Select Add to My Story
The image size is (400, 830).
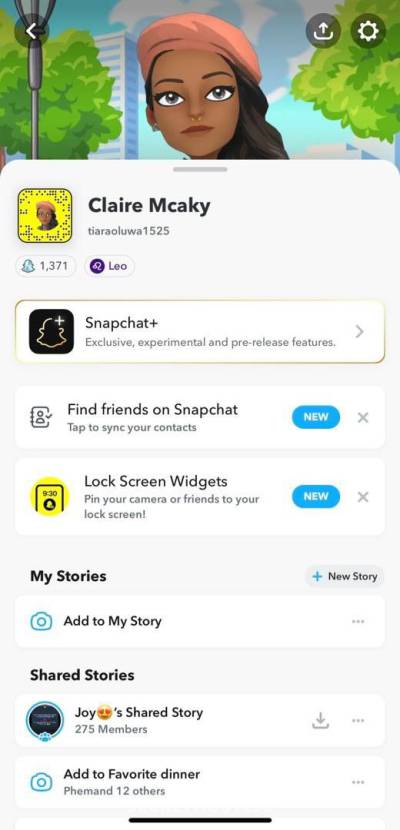coord(200,621)
